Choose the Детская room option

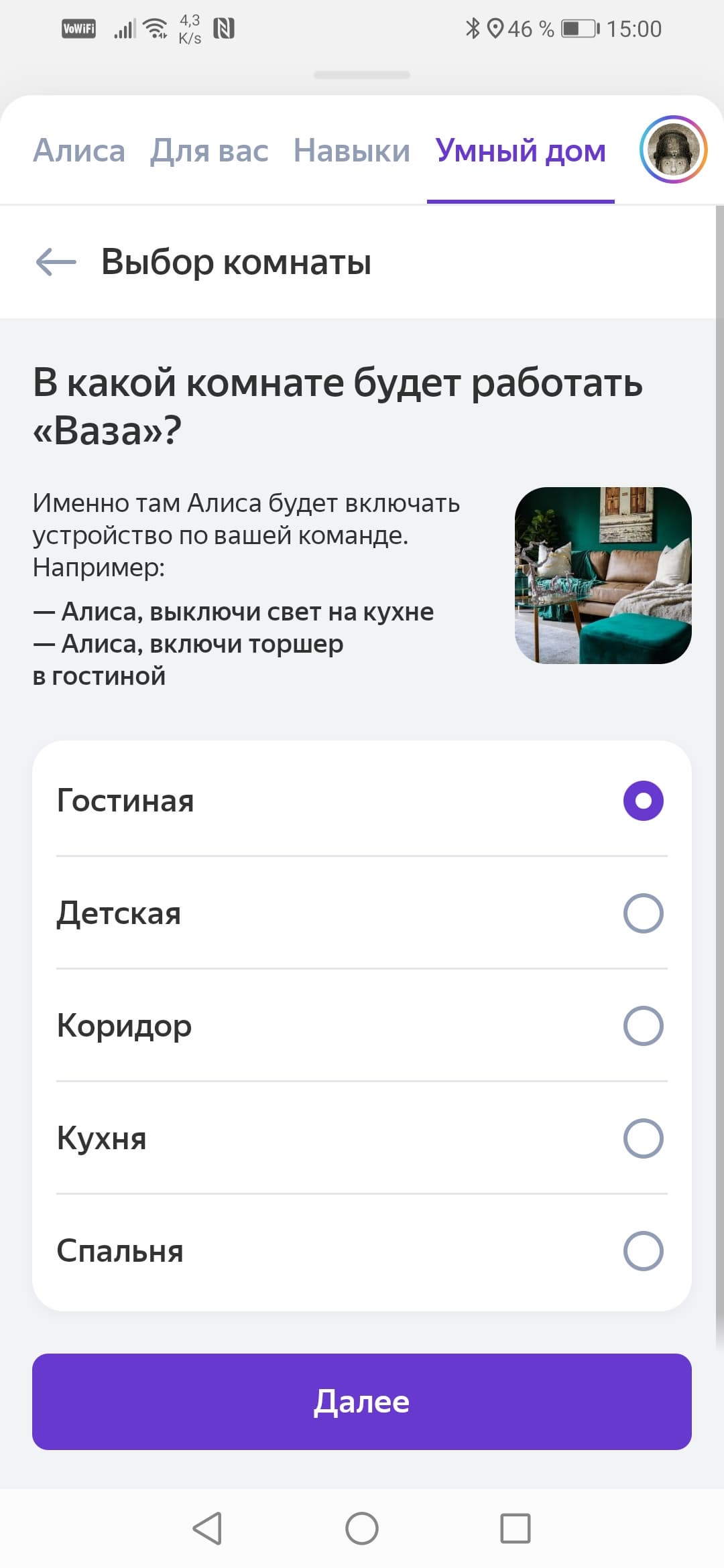click(x=642, y=913)
